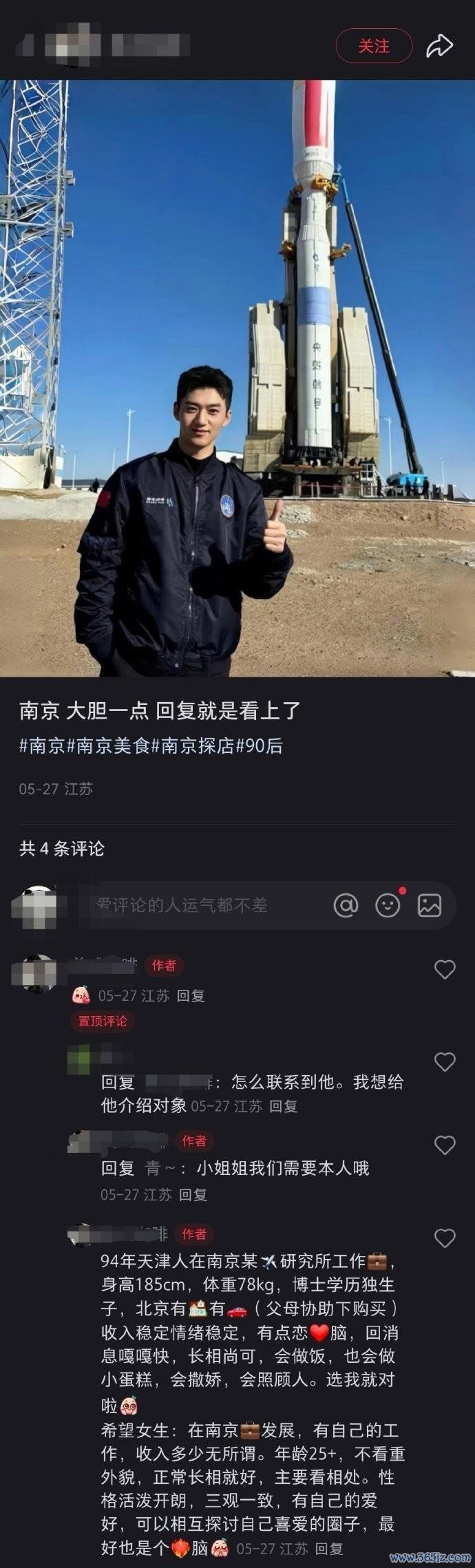The image size is (475, 1568).
Task: Open the post's rocket photo
Action: pos(237,377)
